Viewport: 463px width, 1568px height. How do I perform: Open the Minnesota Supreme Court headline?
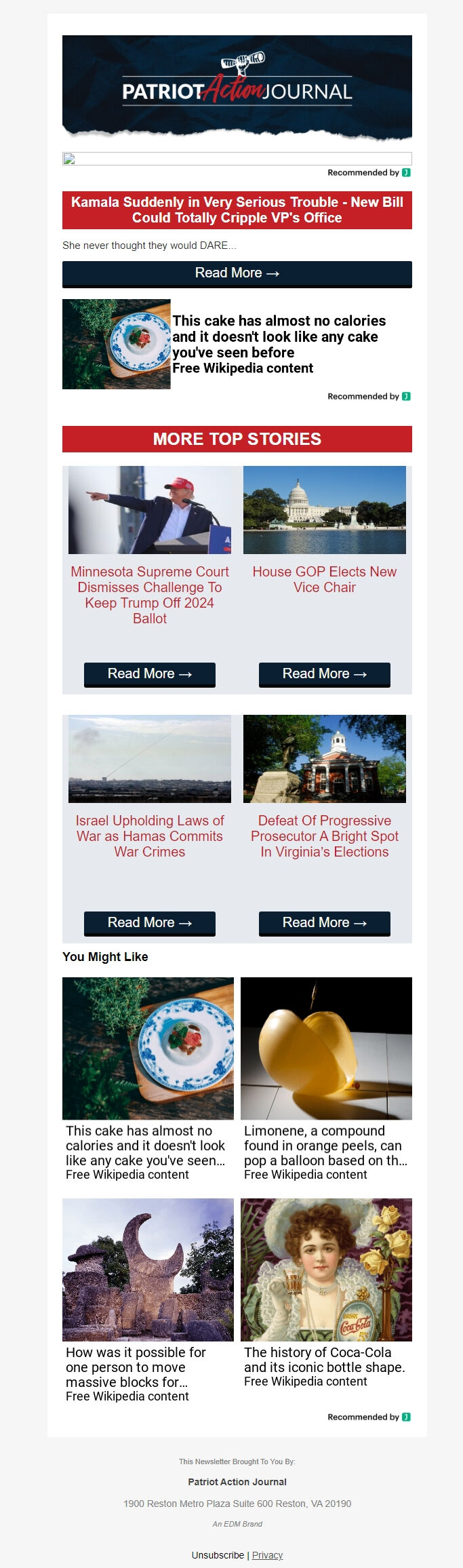150,595
